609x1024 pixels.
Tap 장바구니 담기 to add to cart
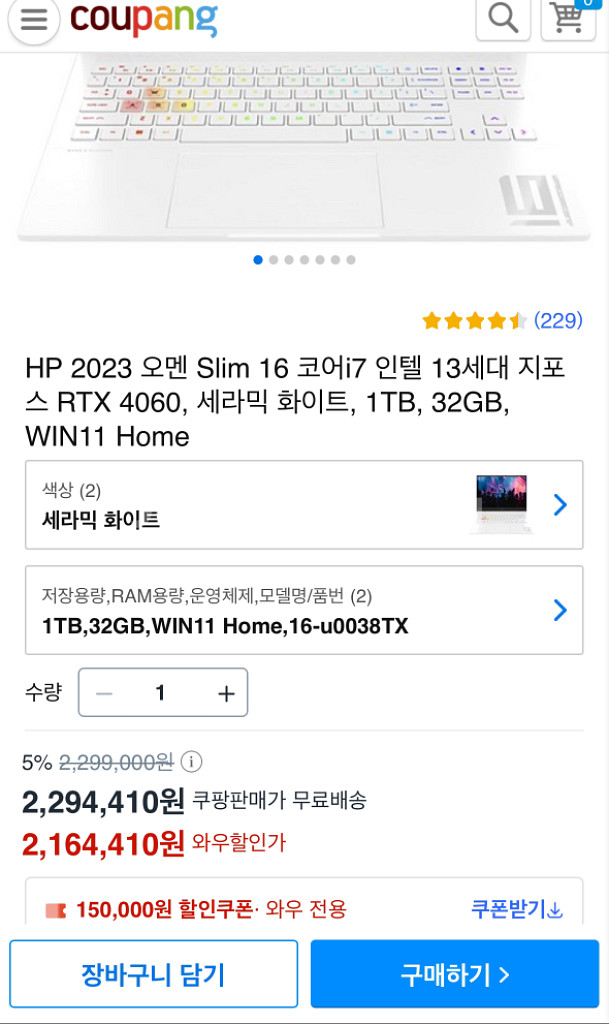(x=154, y=974)
